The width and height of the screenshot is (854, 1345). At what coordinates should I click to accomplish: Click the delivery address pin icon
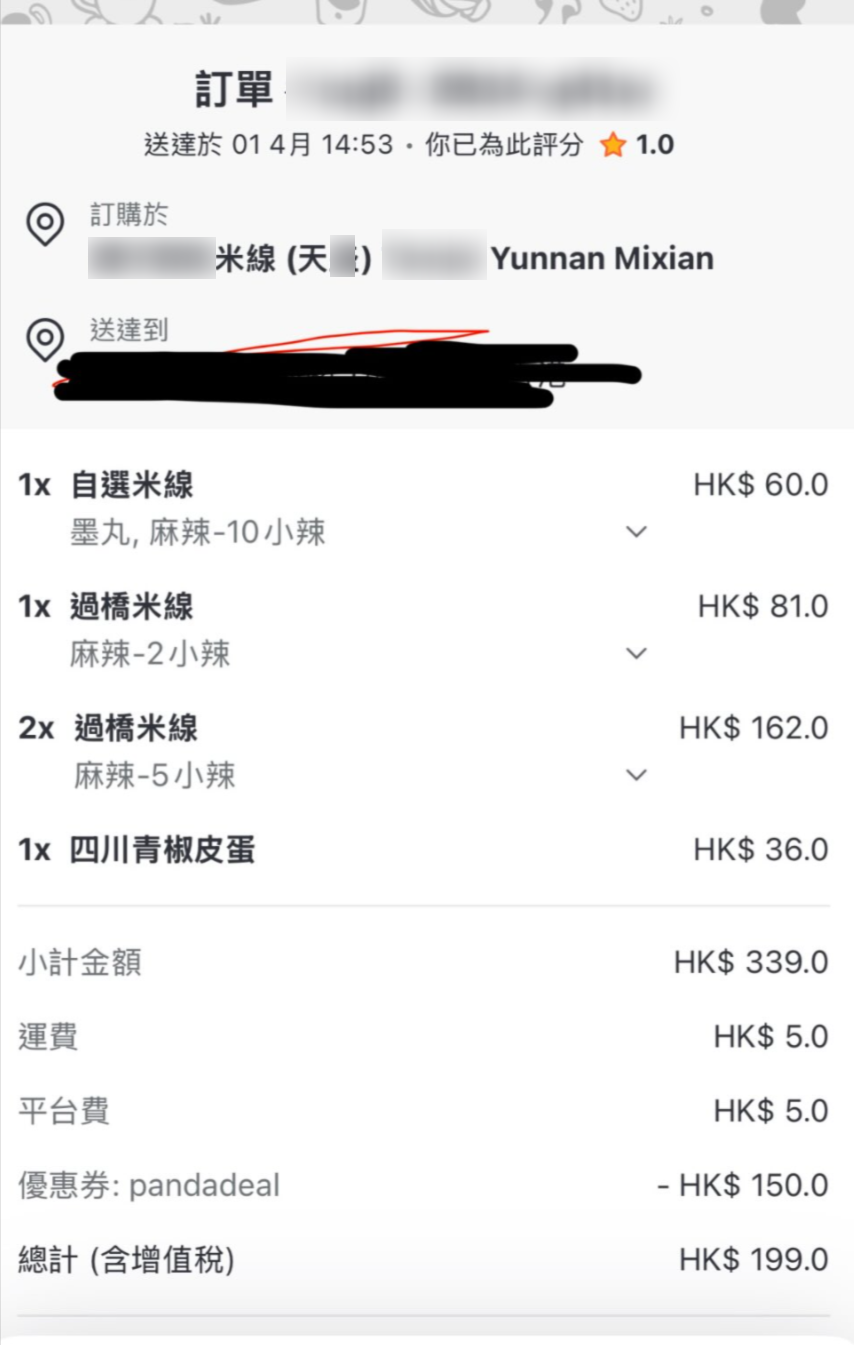click(46, 341)
